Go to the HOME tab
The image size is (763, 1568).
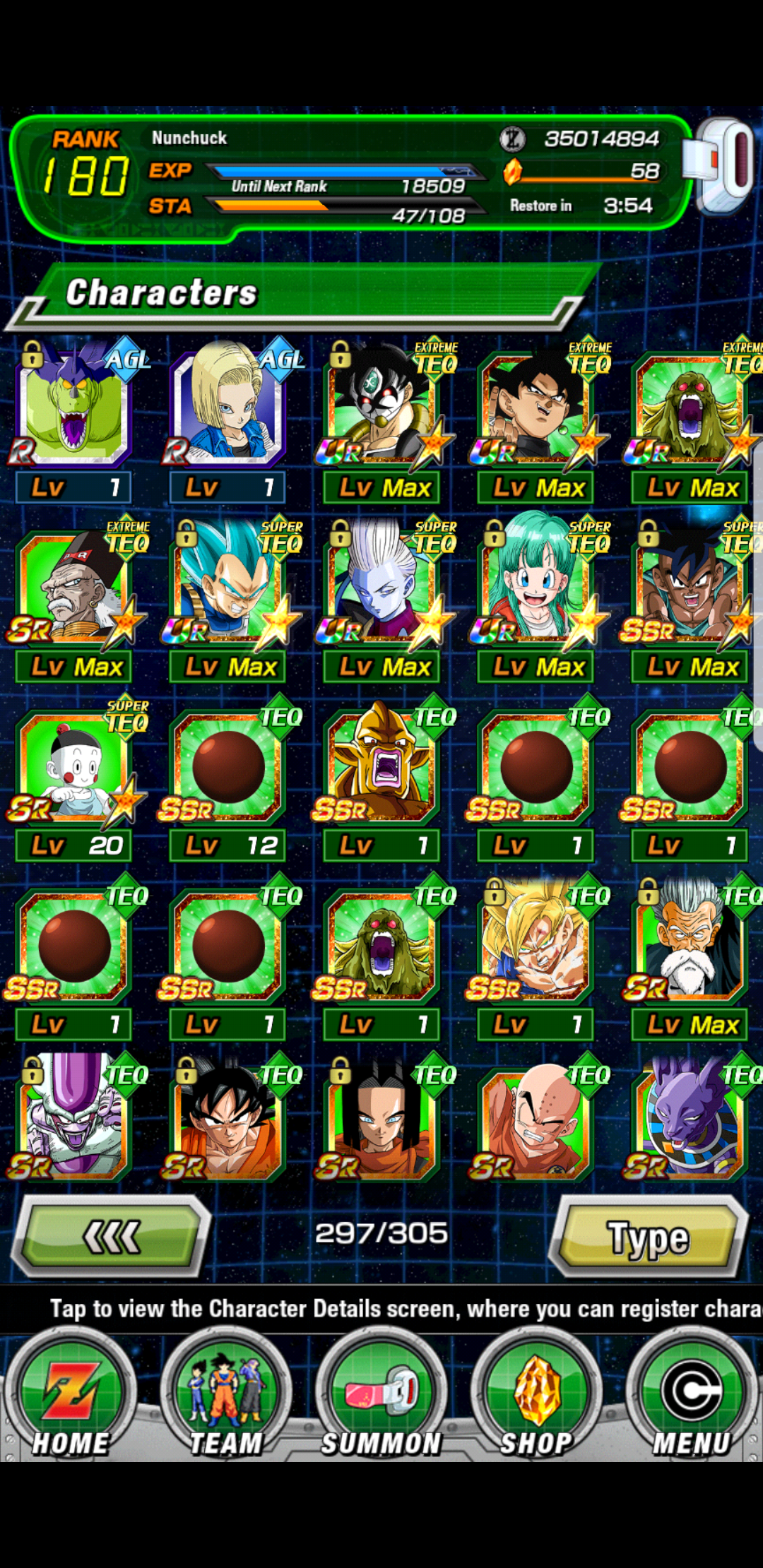coord(71,1396)
